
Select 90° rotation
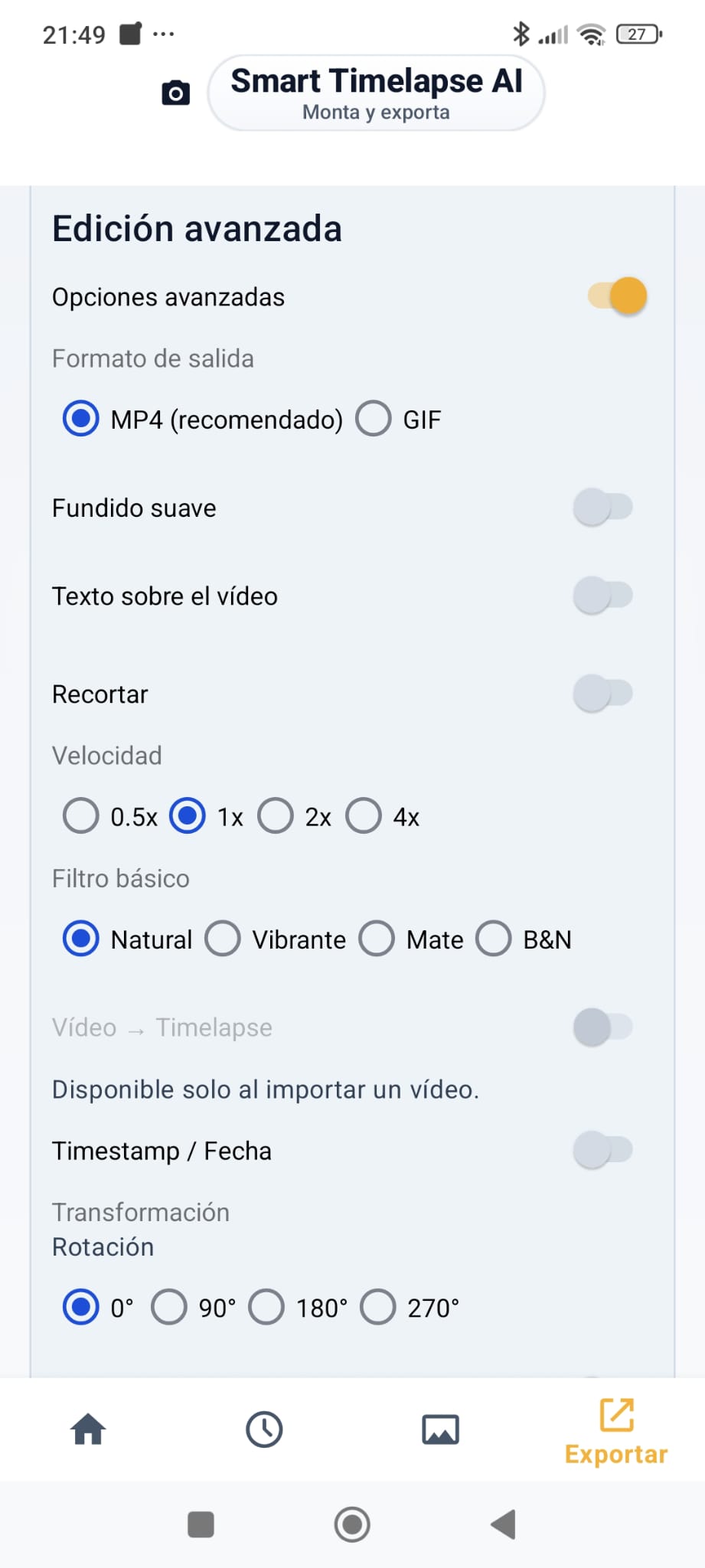tap(170, 1308)
